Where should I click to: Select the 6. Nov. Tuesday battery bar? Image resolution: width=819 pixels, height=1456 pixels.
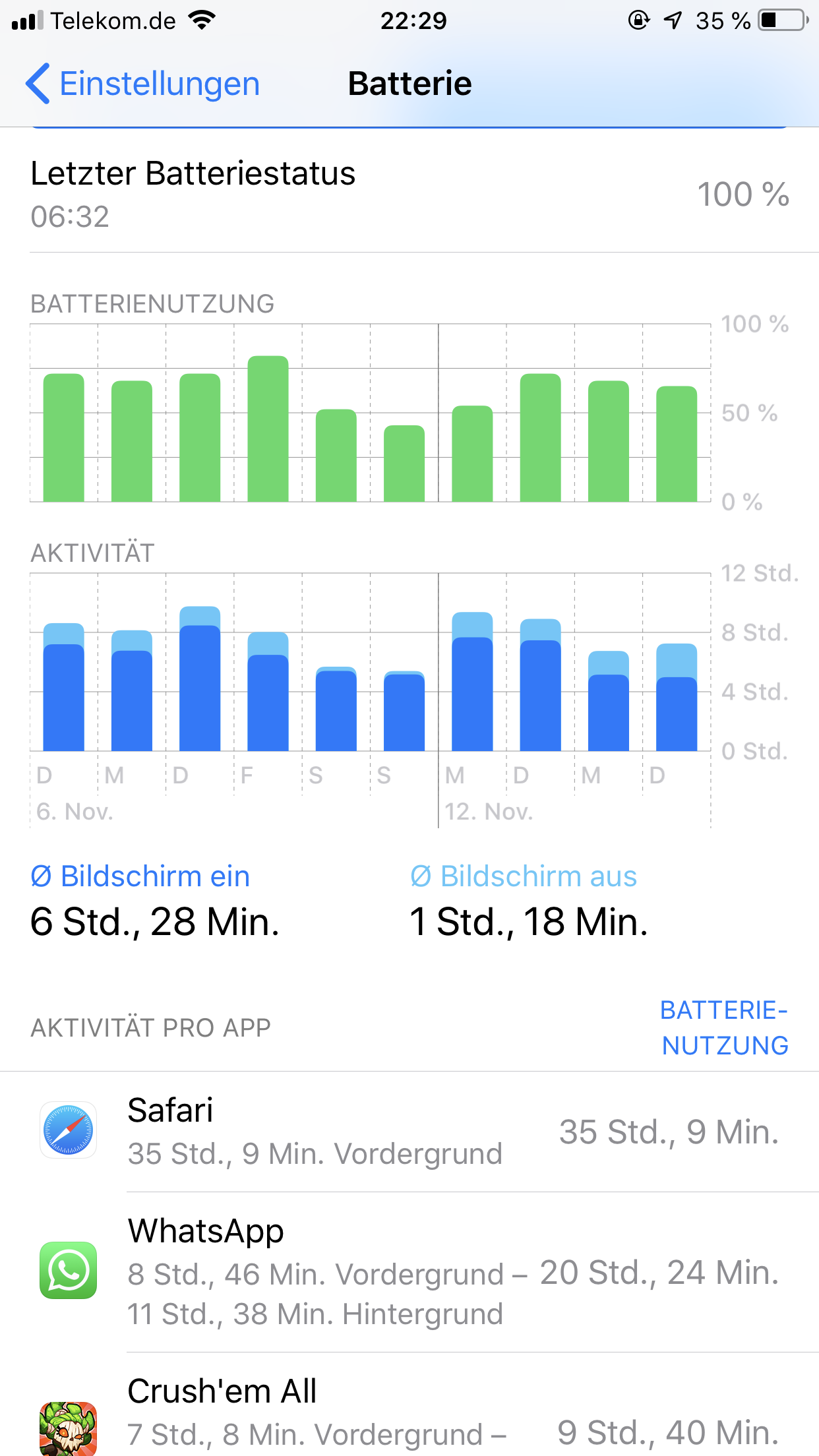click(x=64, y=438)
